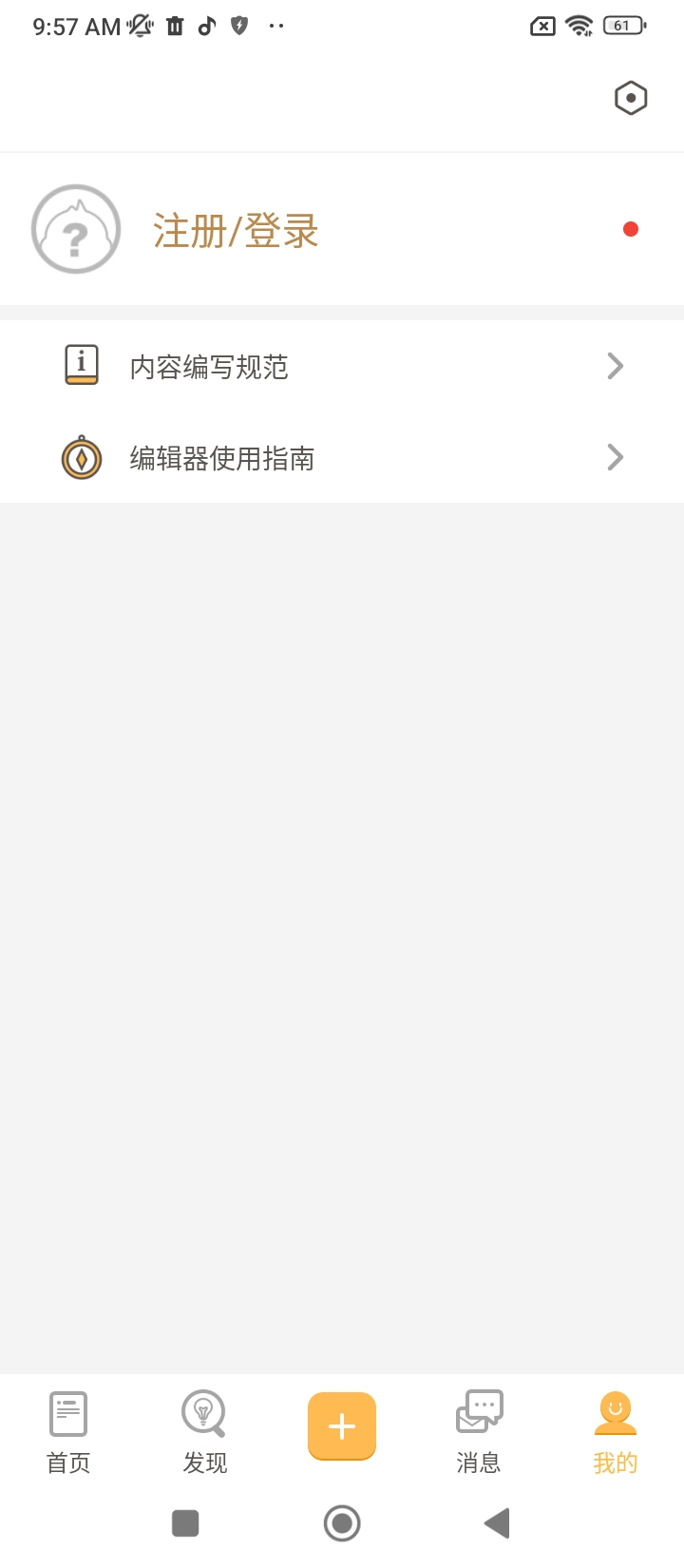Tap the question-mark profile avatar
The image size is (684, 1568).
(x=76, y=229)
